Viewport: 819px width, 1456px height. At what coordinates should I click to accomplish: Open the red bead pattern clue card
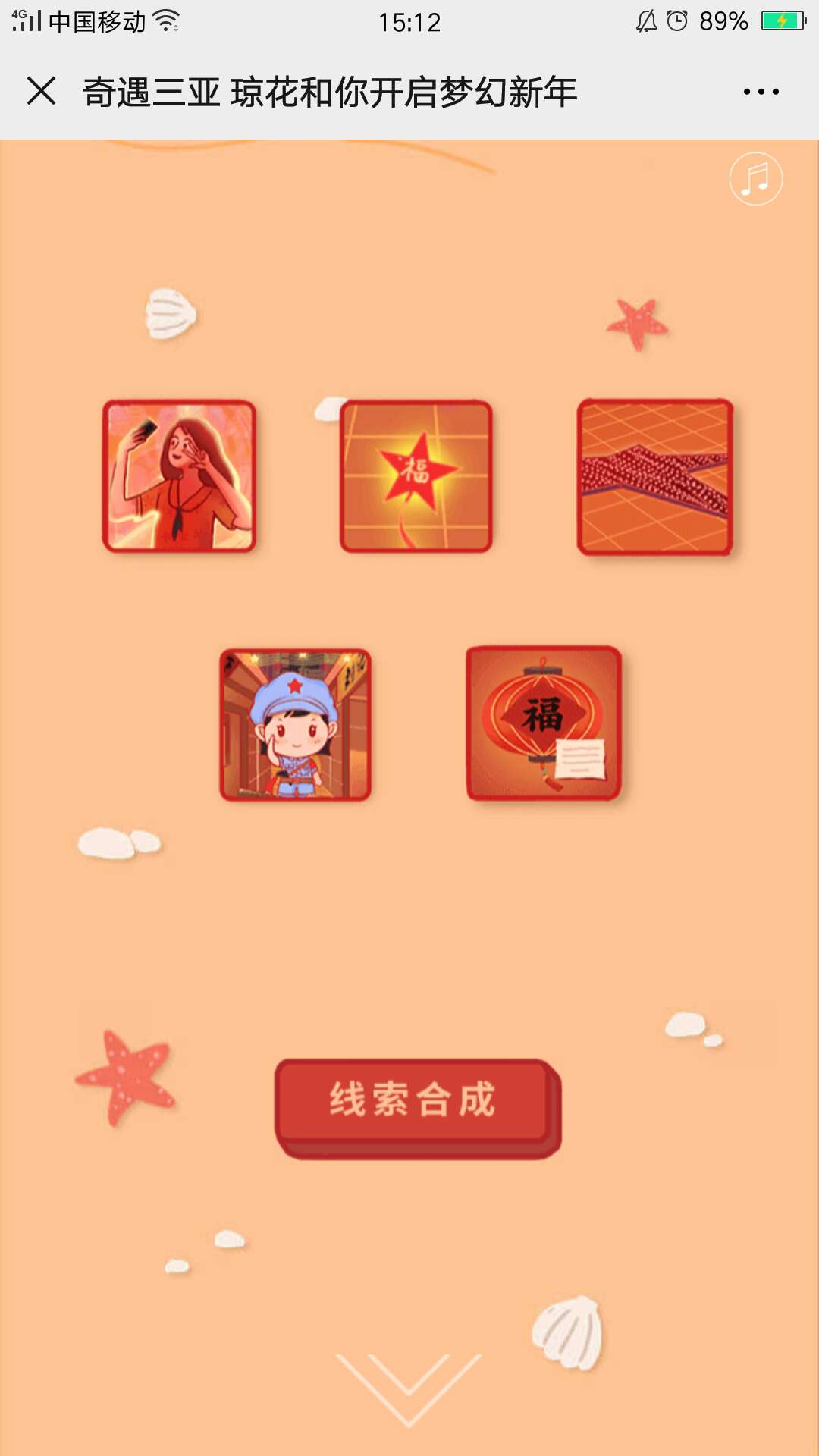[x=654, y=477]
